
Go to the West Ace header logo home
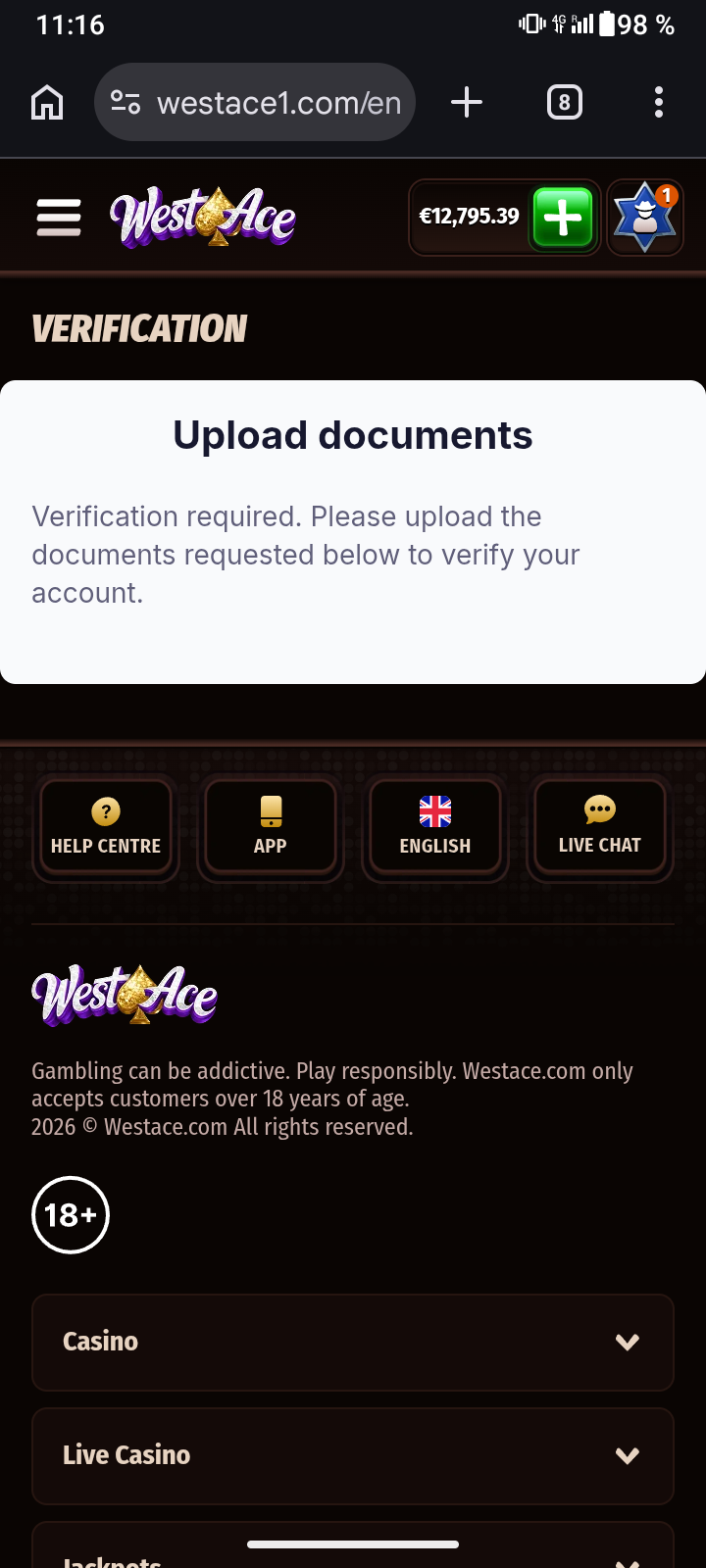[x=204, y=217]
